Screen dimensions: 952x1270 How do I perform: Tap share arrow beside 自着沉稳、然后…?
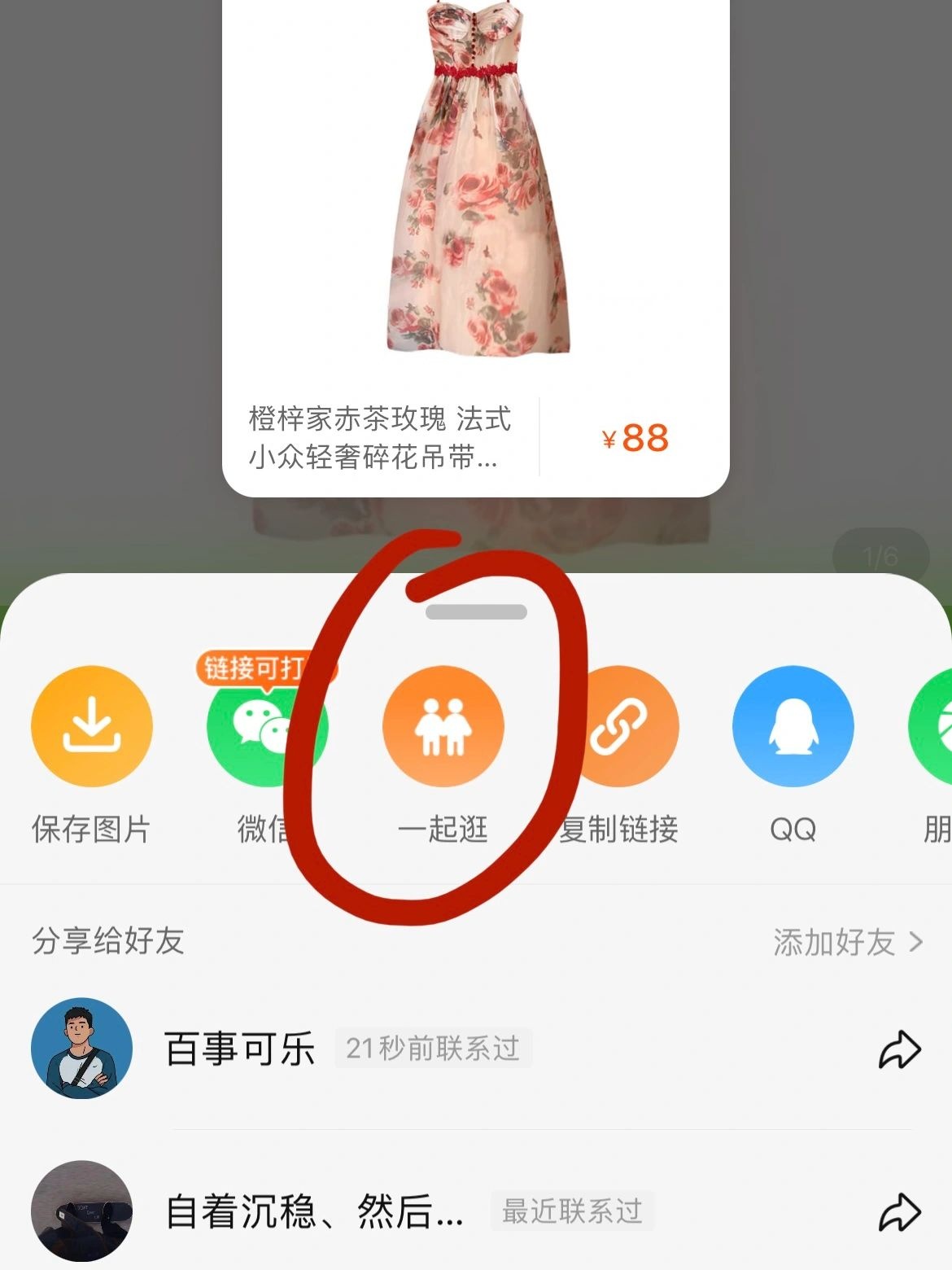pyautogui.click(x=899, y=1212)
